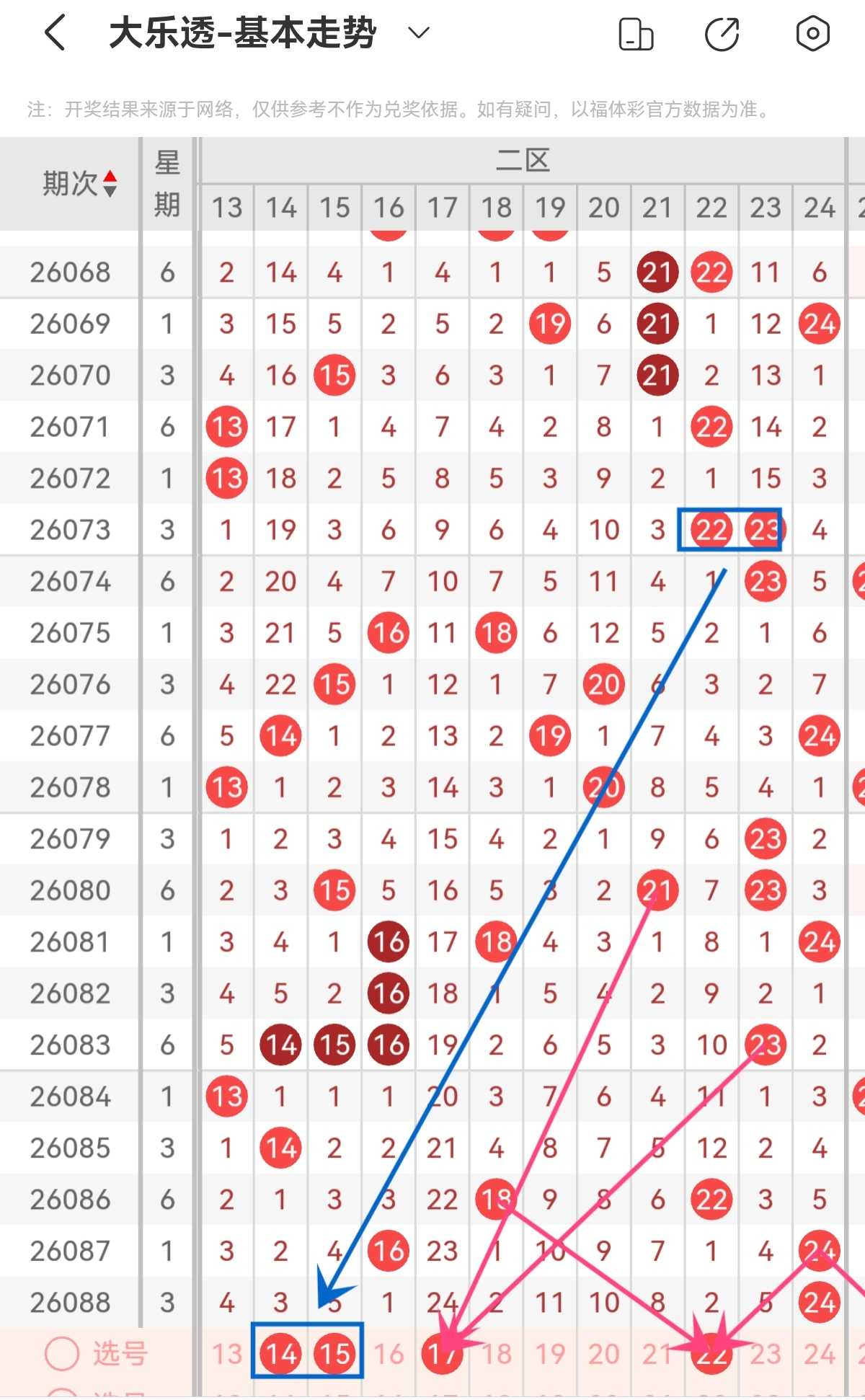Pick number 19 in the 选号 row
The image size is (865, 1400).
[550, 1354]
